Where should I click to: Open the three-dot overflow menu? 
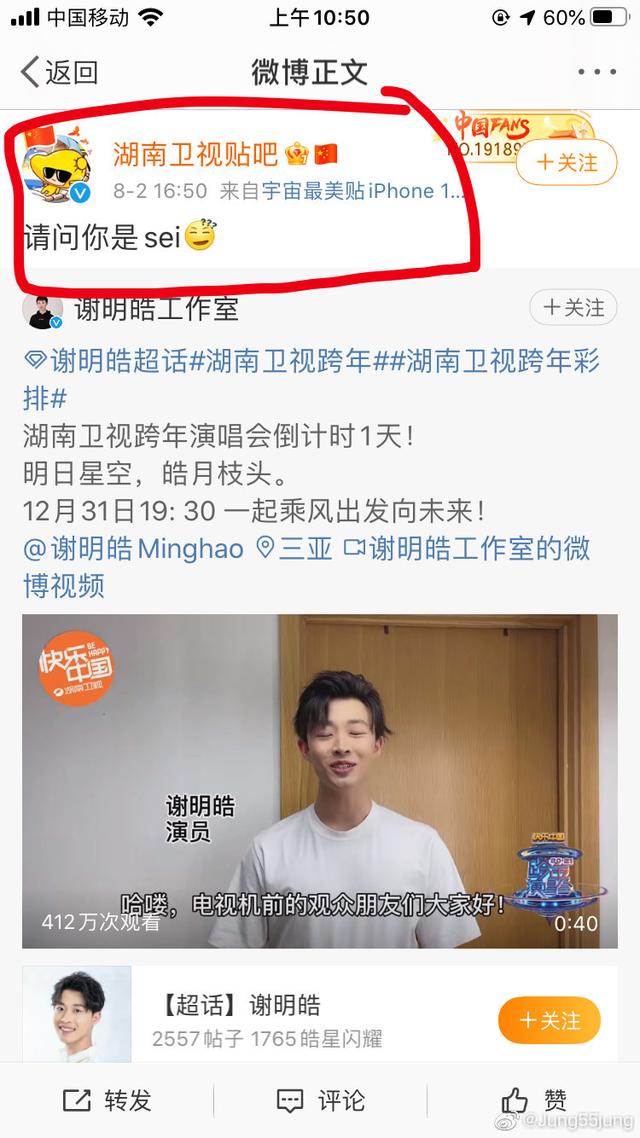click(x=597, y=72)
